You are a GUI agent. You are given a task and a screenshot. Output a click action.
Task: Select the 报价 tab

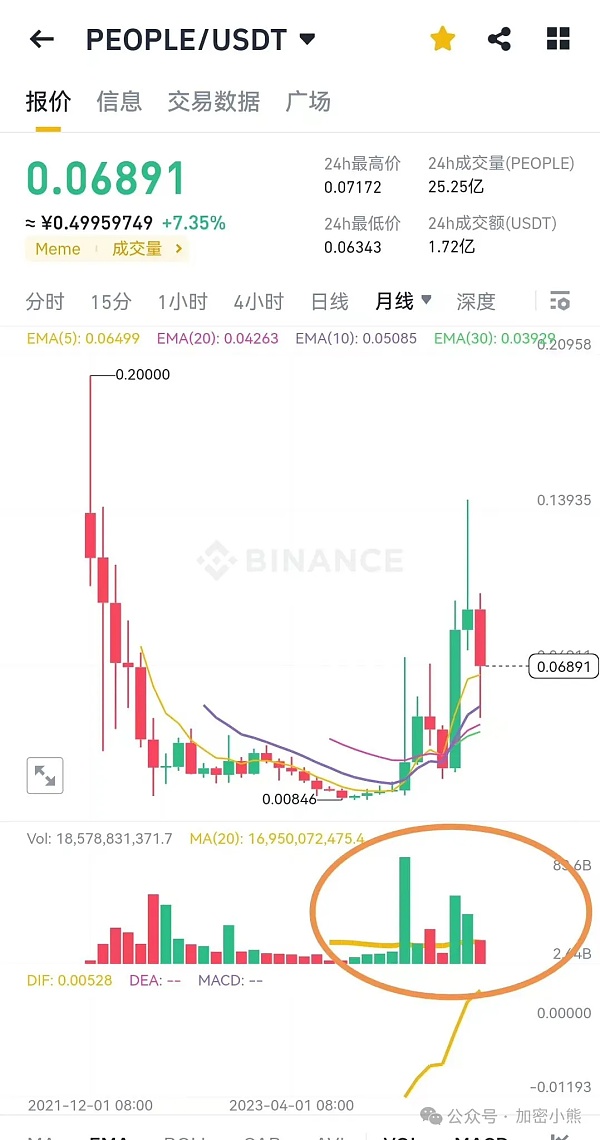(48, 101)
